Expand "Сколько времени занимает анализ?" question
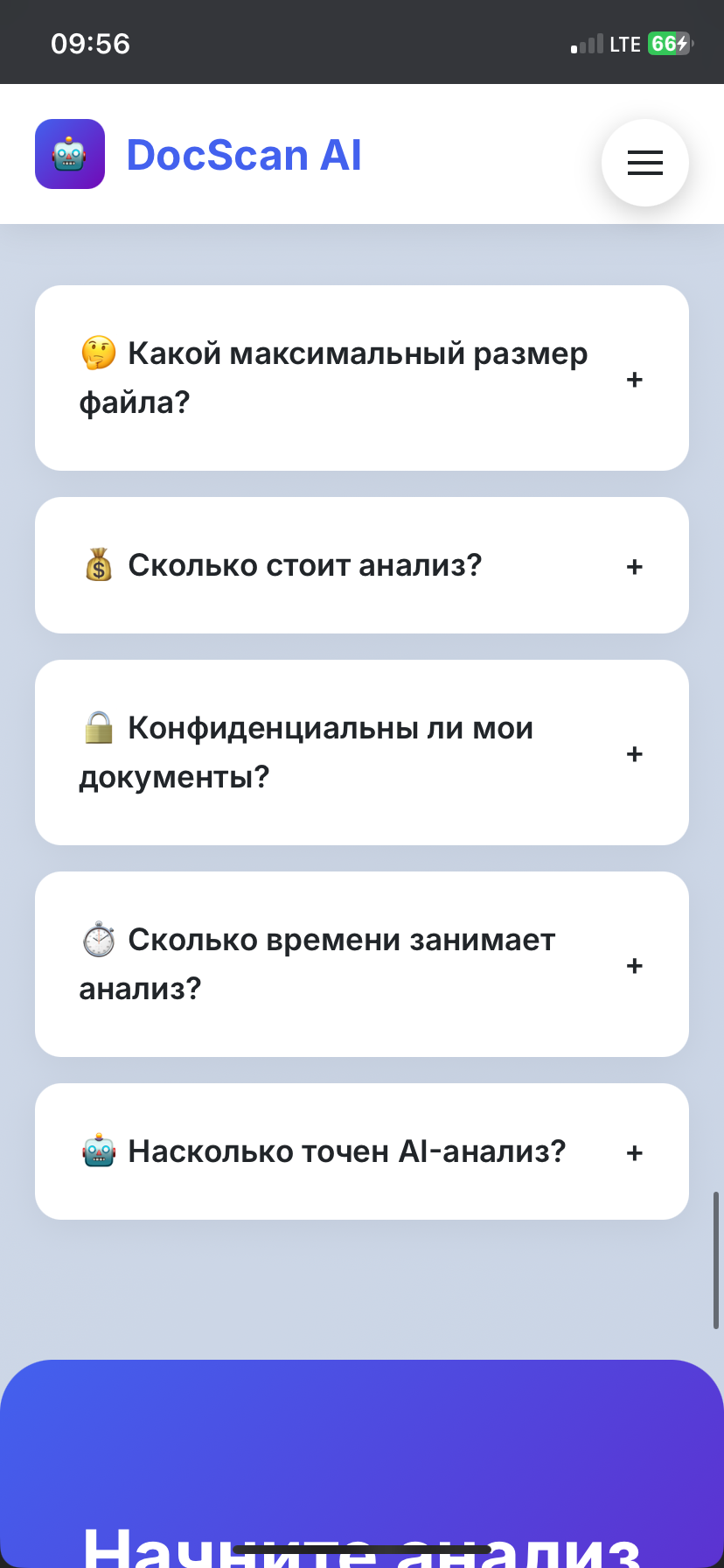Screen dimensions: 724x1568 [x=361, y=964]
